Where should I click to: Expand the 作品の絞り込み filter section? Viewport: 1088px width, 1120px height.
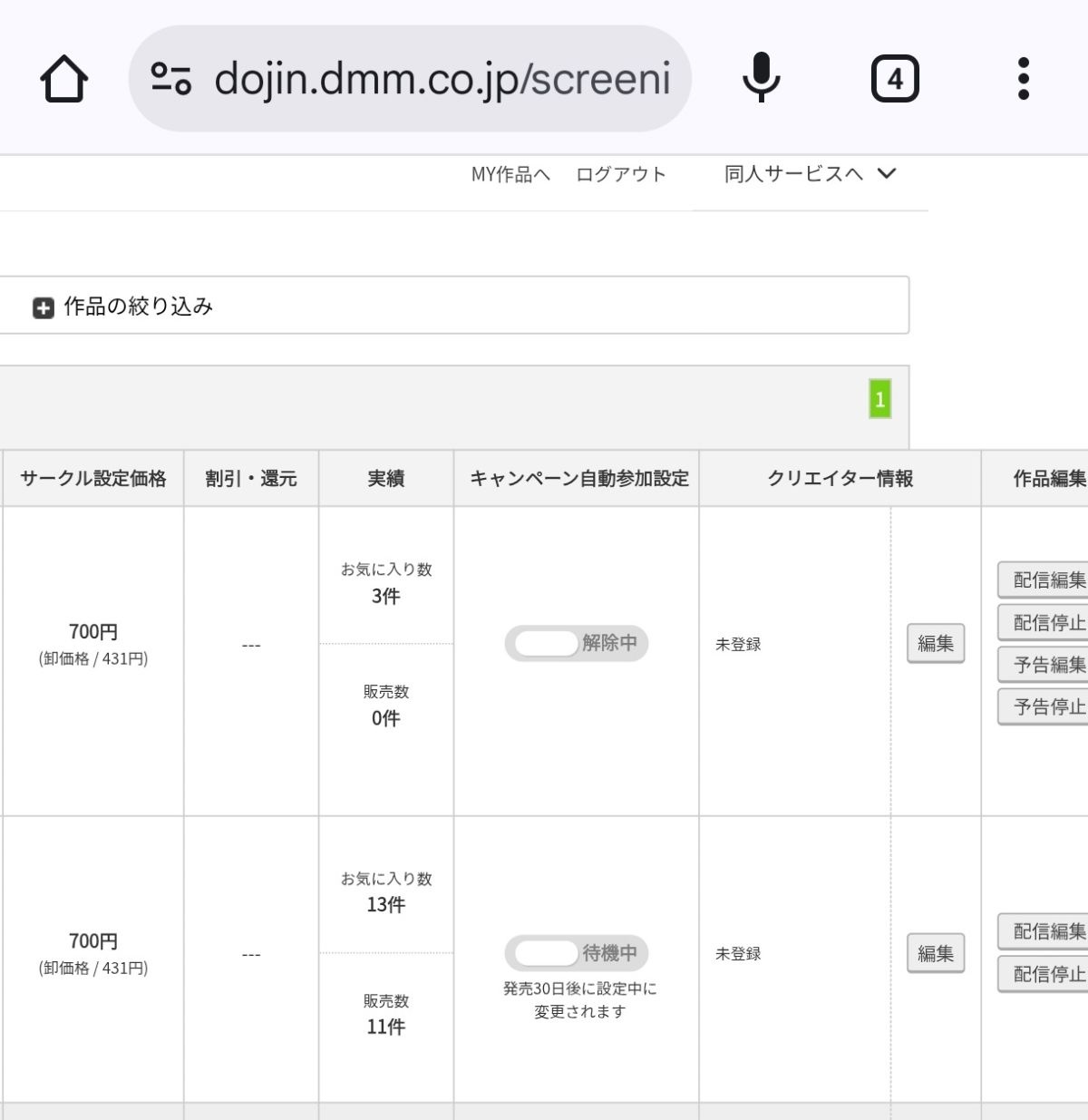click(123, 307)
